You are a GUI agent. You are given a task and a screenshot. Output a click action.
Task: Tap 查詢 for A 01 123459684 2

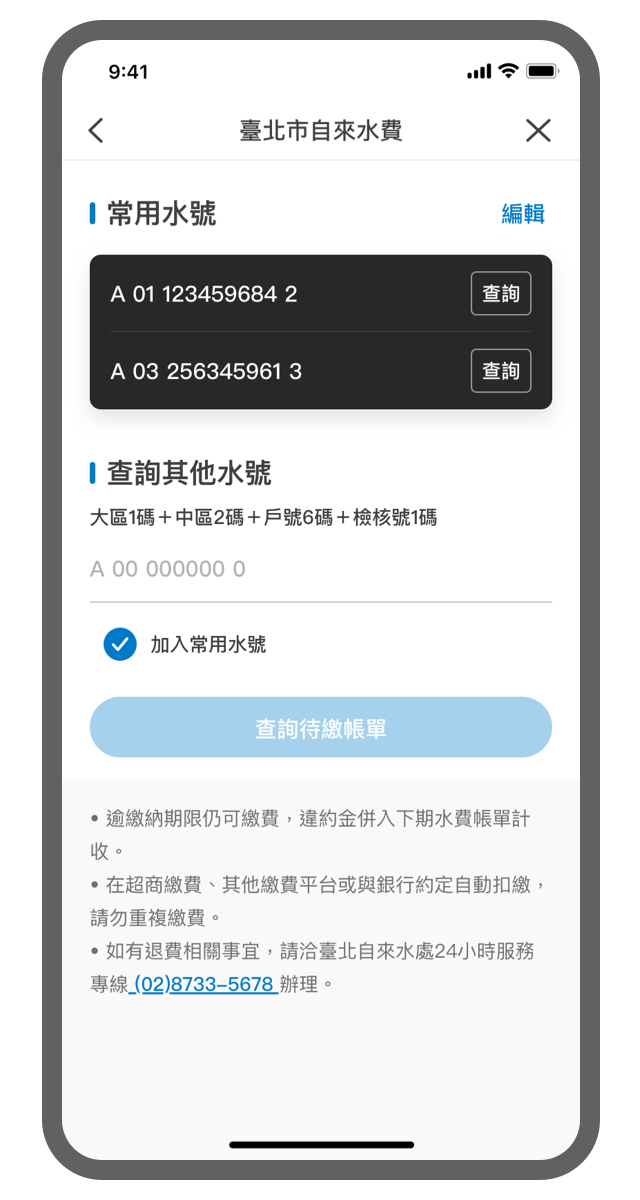pyautogui.click(x=501, y=294)
